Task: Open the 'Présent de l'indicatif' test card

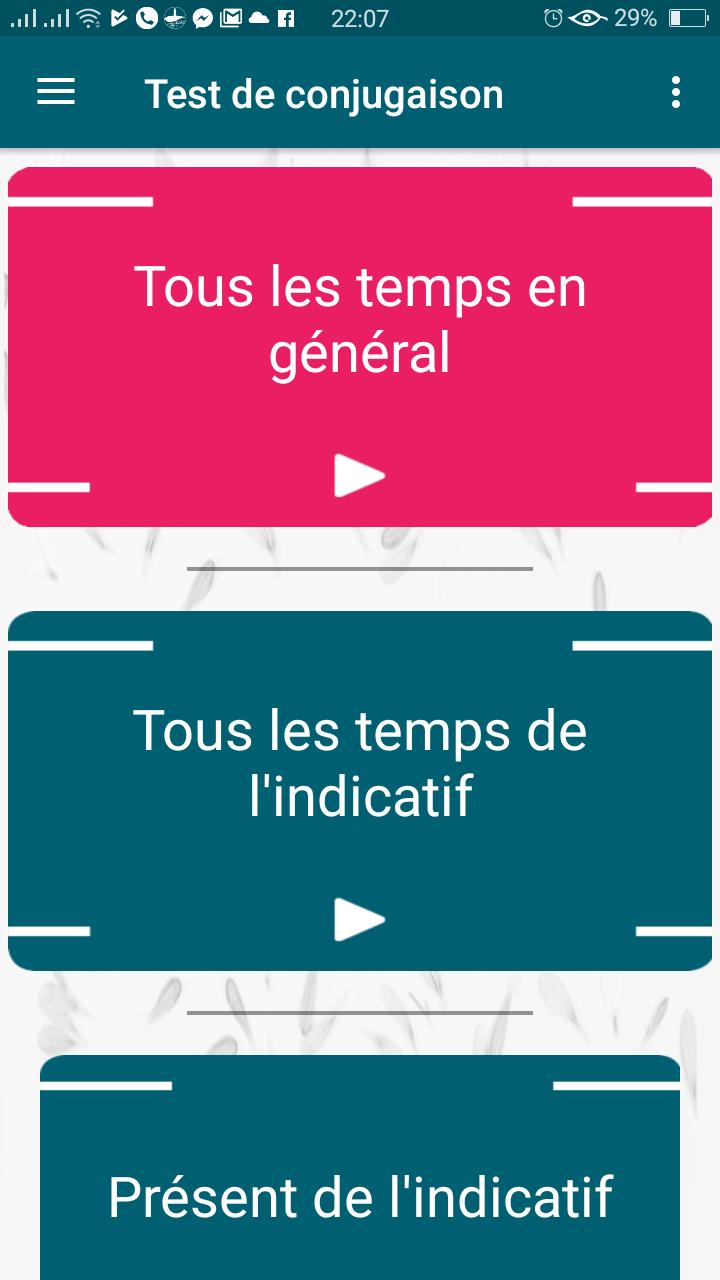Action: pyautogui.click(x=360, y=1196)
